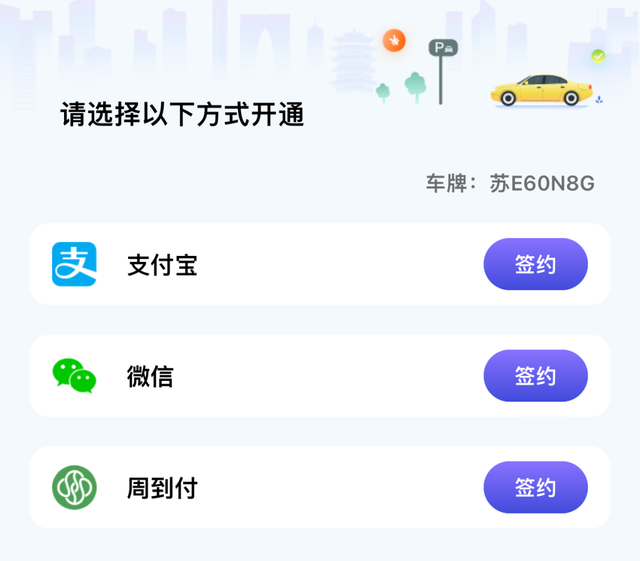Select 签约 next to 周到付

click(x=535, y=488)
